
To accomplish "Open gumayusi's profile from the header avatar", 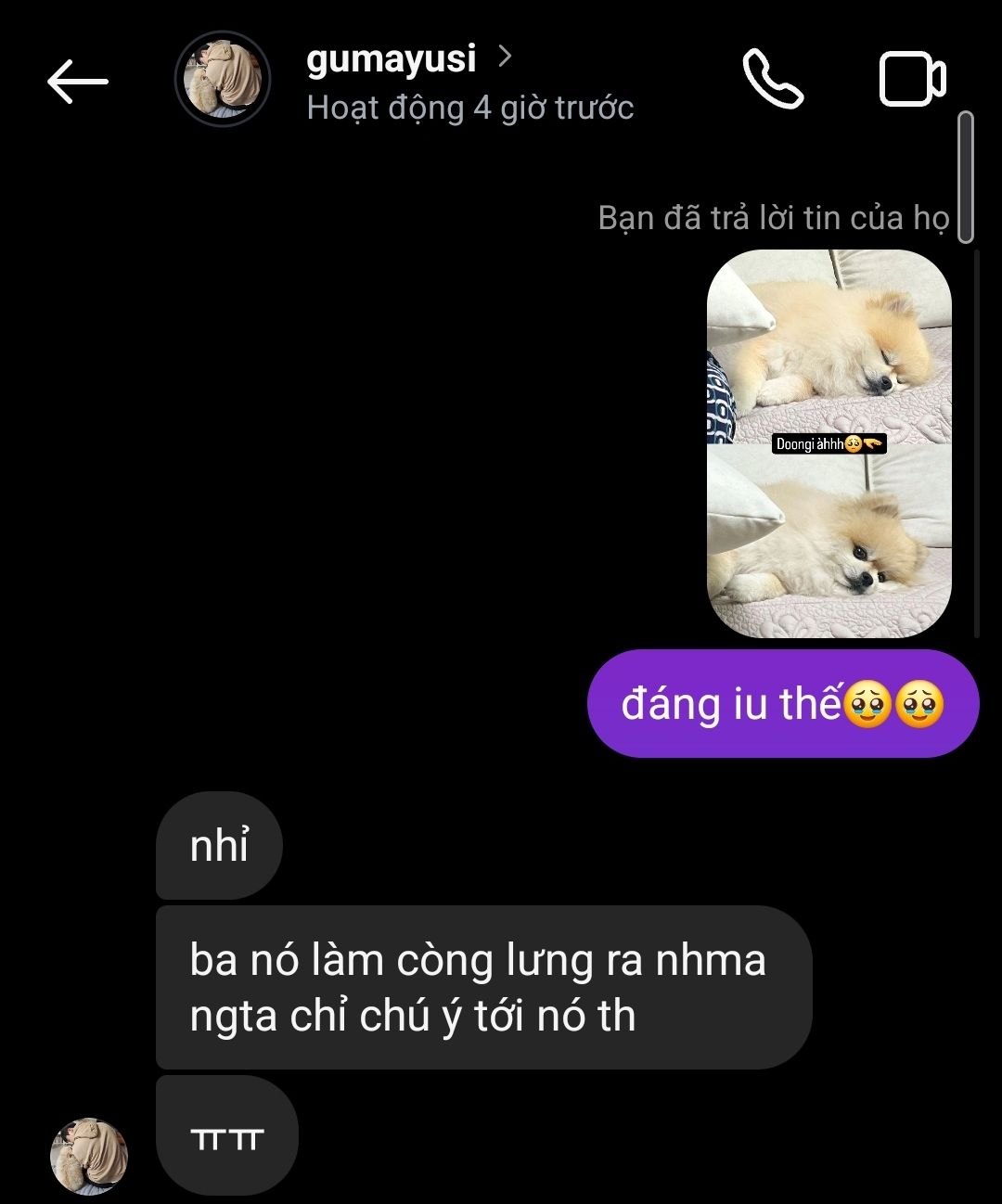I will [x=223, y=80].
